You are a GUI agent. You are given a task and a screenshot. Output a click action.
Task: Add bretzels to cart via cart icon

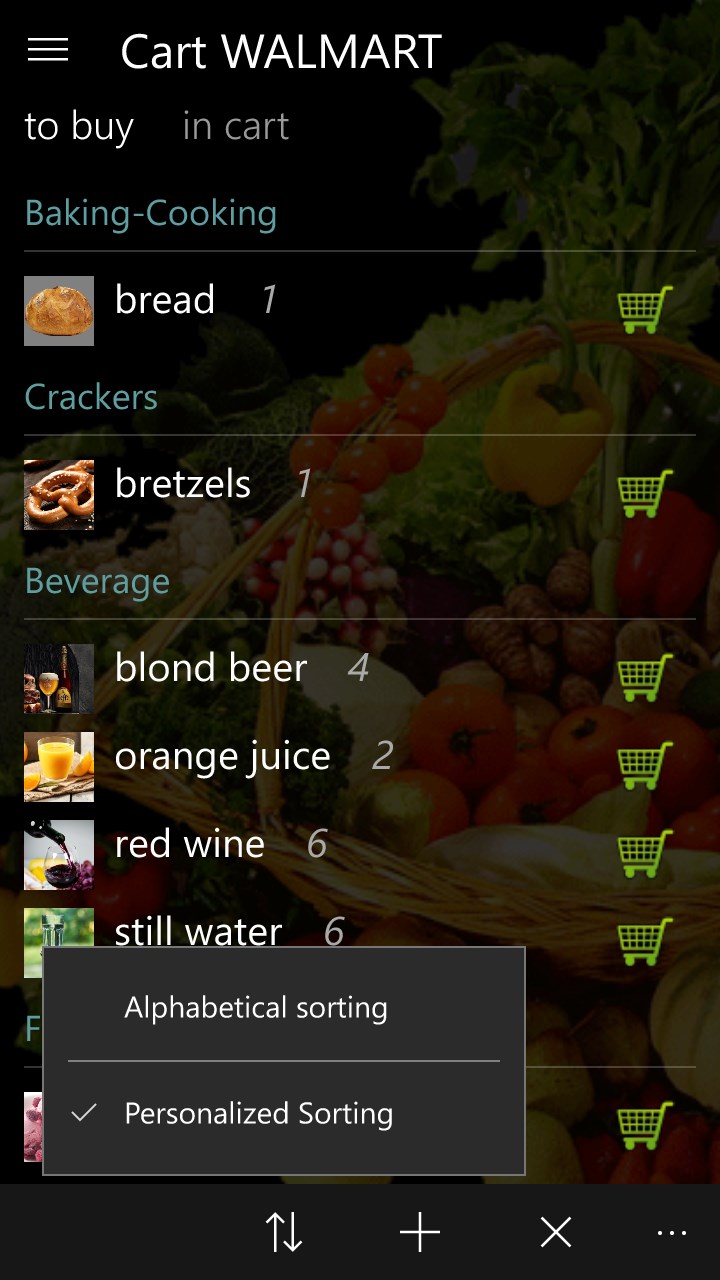645,494
